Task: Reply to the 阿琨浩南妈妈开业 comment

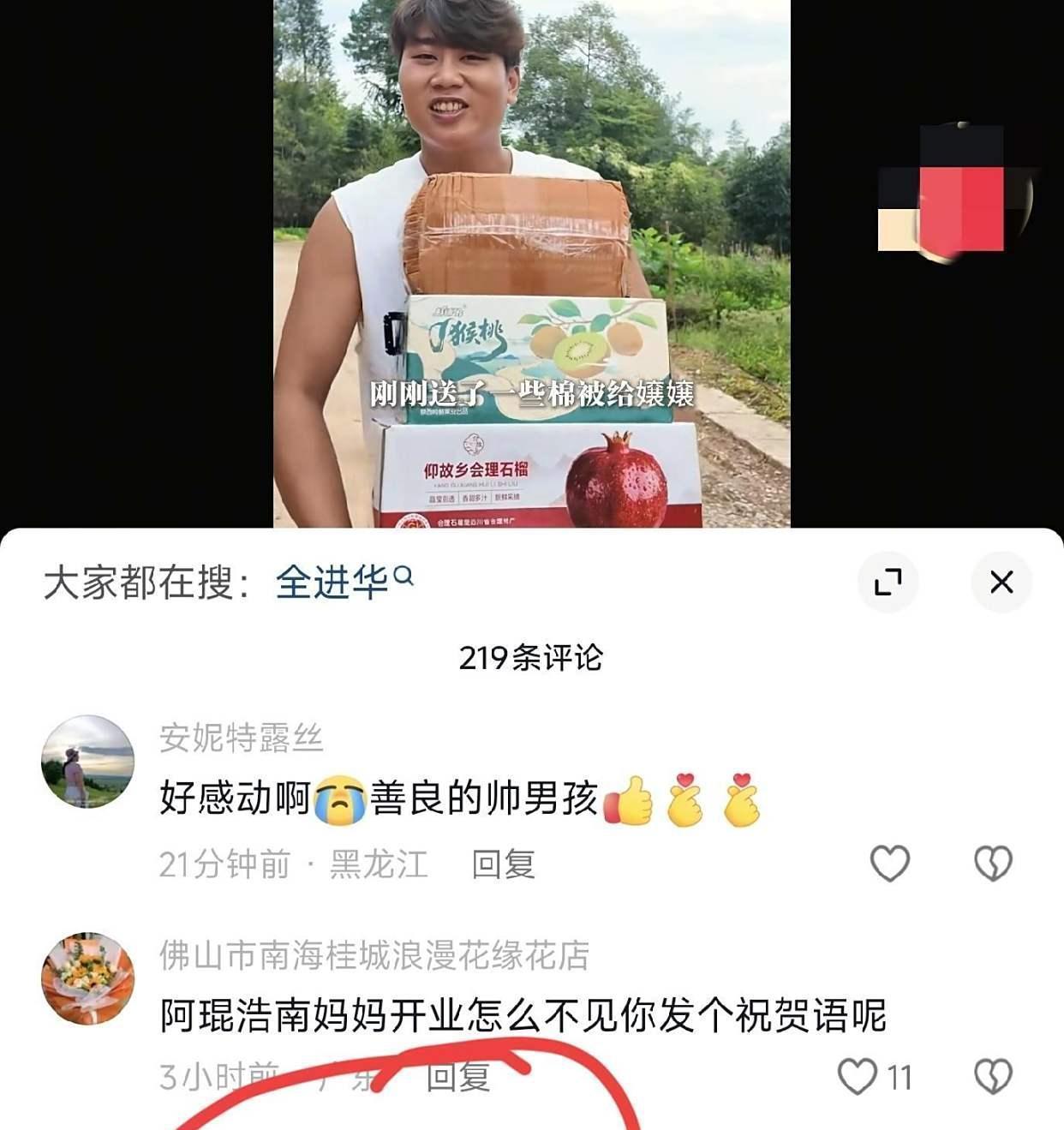Action: [x=458, y=1077]
